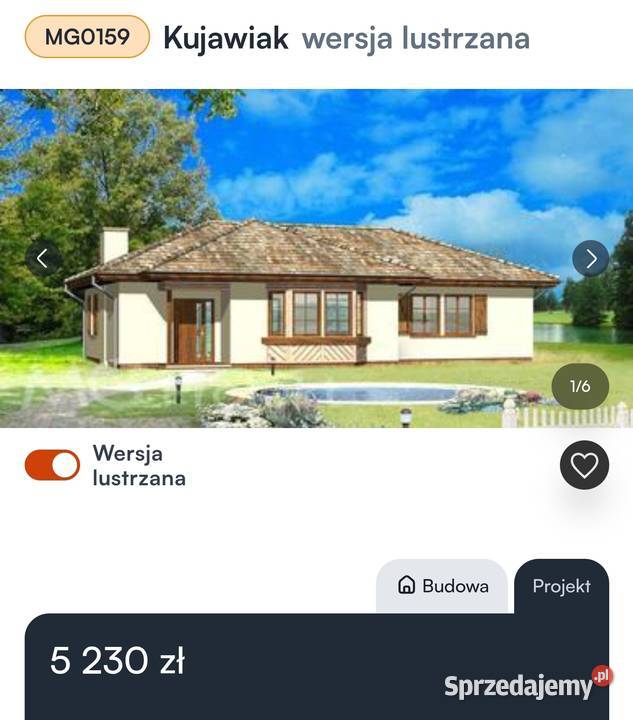Go to the next house photo
The image size is (633, 720).
[x=590, y=259]
